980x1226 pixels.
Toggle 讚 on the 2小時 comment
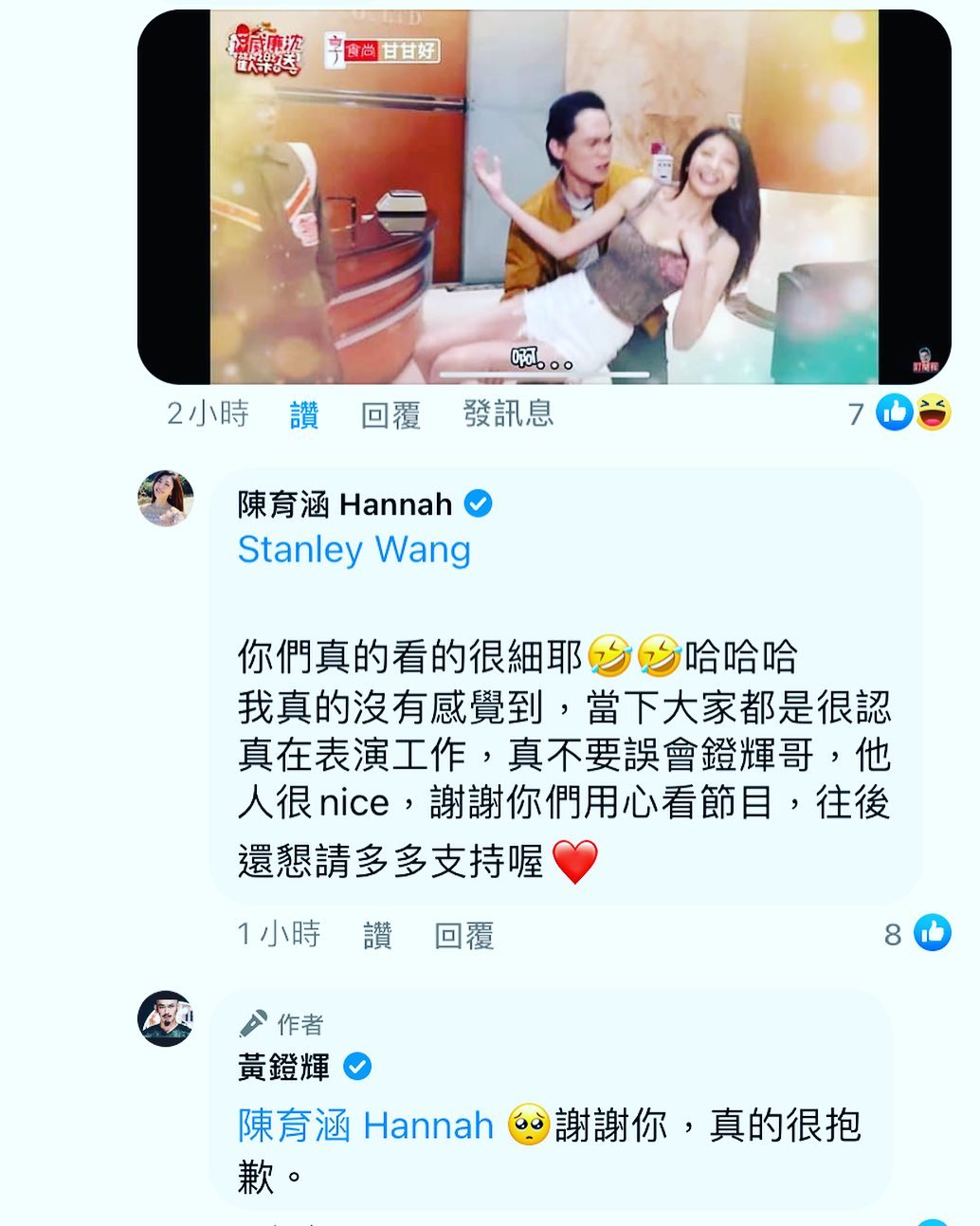coord(303,414)
